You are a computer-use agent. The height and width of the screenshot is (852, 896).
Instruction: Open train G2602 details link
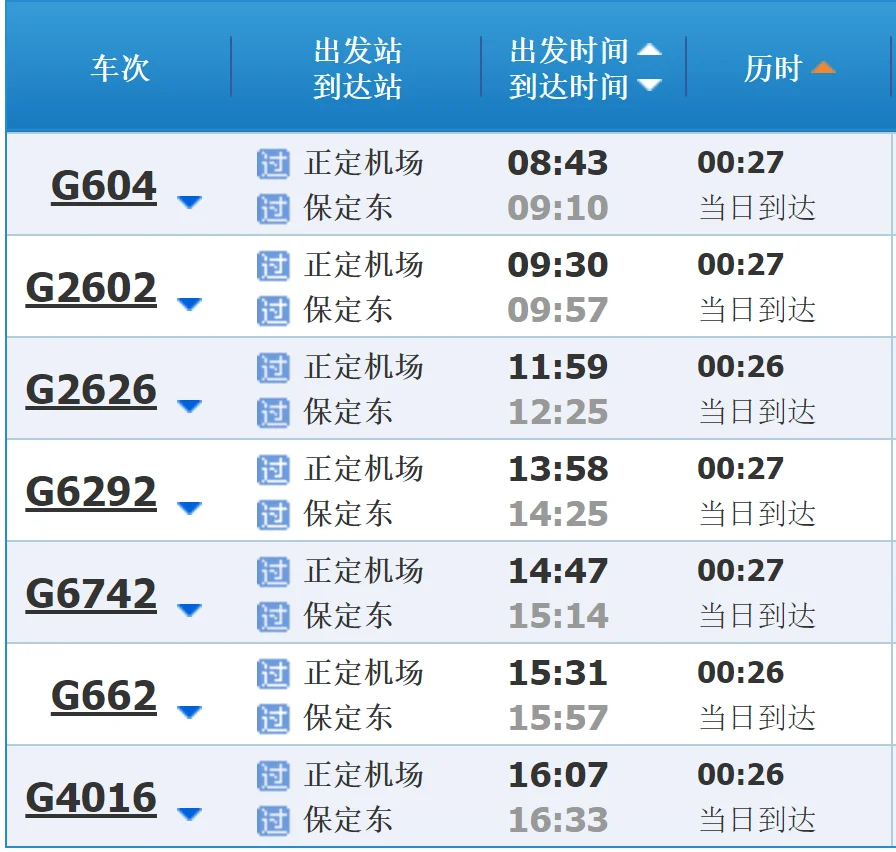[x=91, y=288]
